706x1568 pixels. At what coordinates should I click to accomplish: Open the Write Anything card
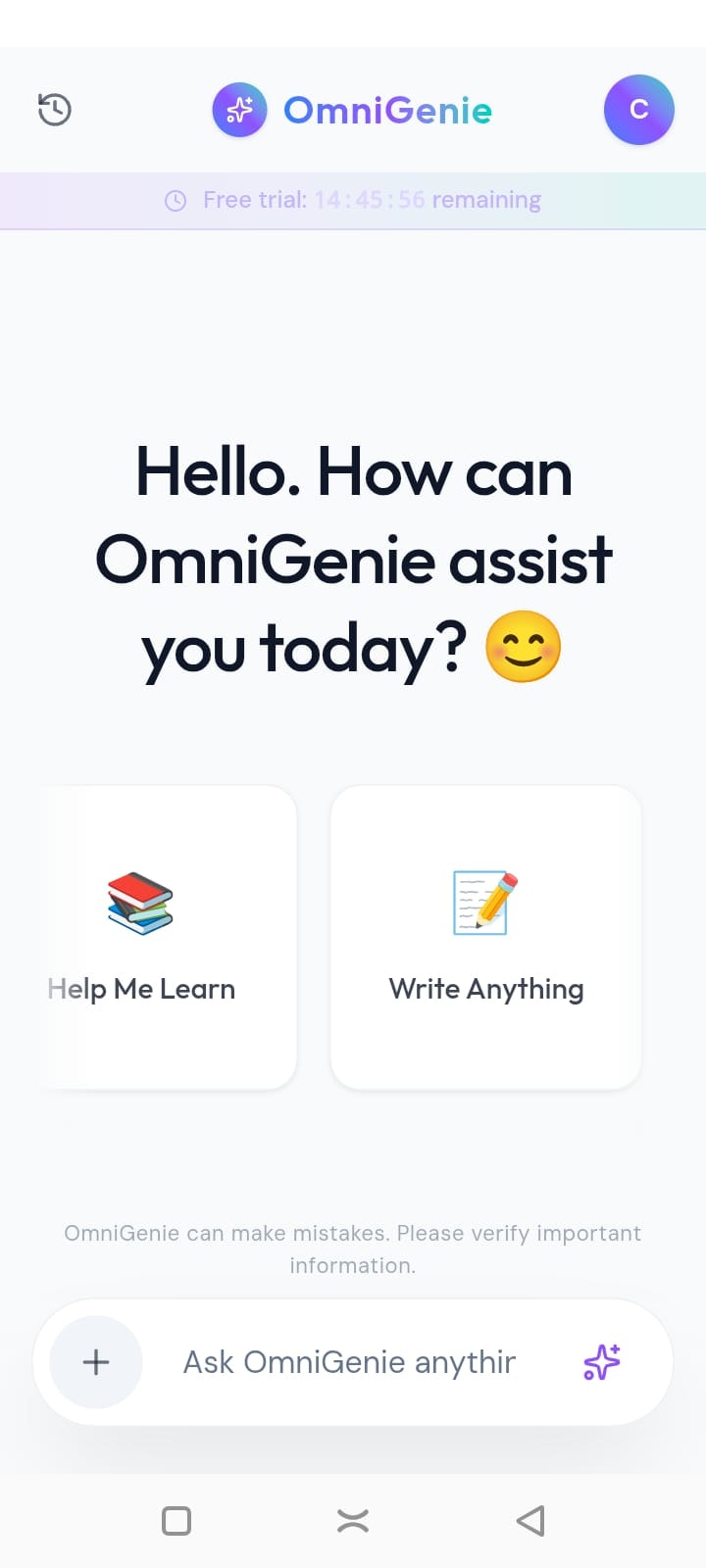(485, 936)
